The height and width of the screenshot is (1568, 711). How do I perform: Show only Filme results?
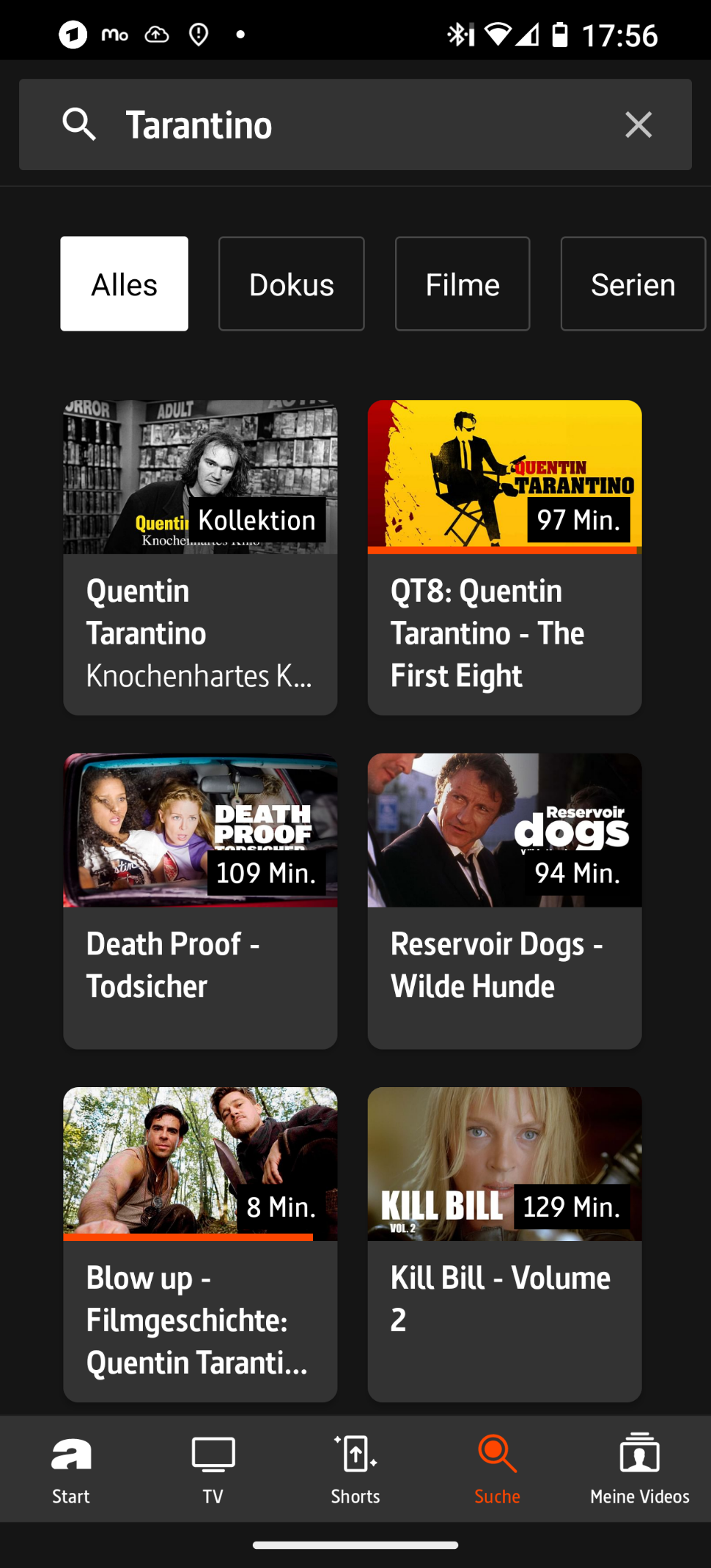[x=462, y=284]
